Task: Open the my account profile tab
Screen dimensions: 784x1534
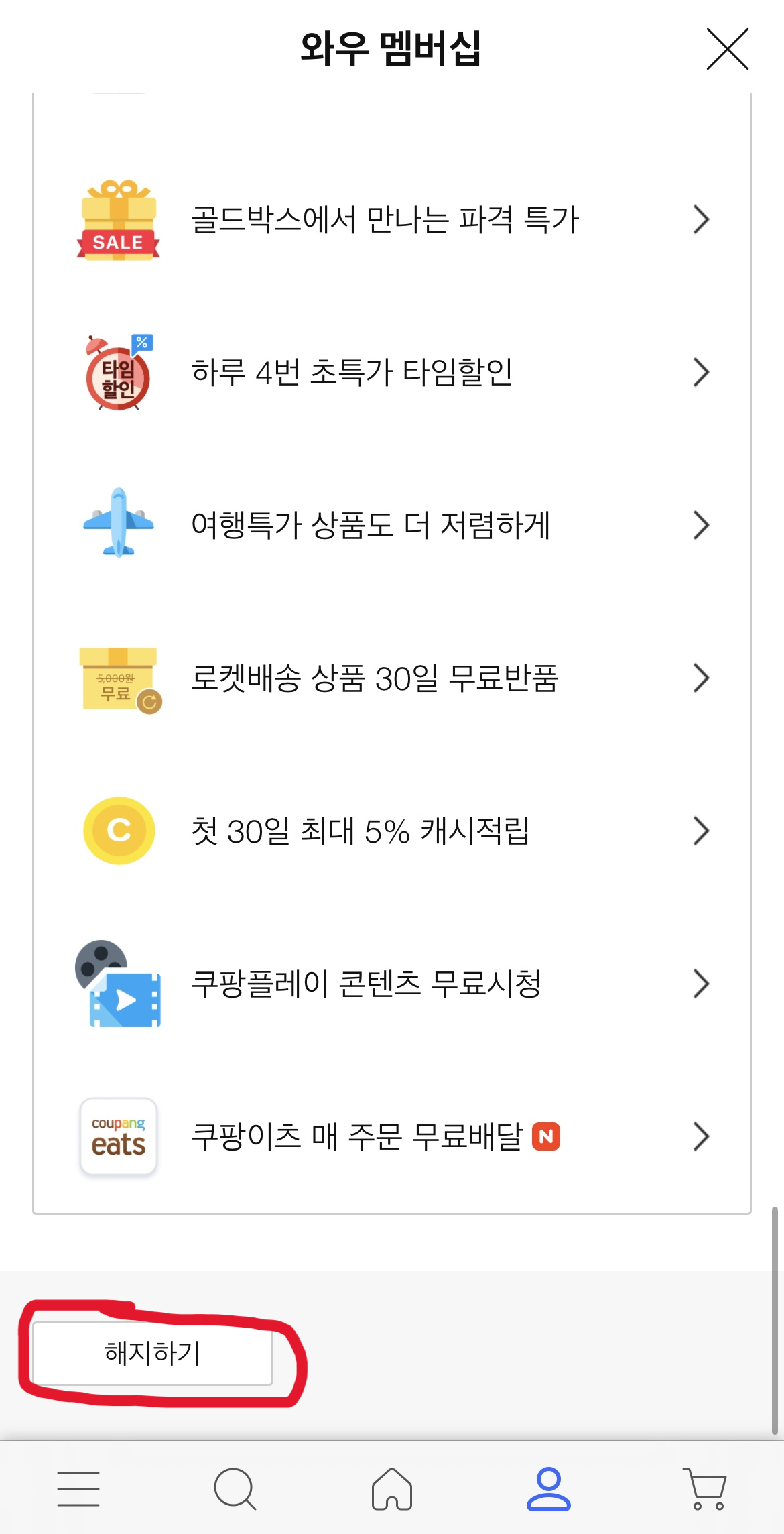Action: point(549,1488)
